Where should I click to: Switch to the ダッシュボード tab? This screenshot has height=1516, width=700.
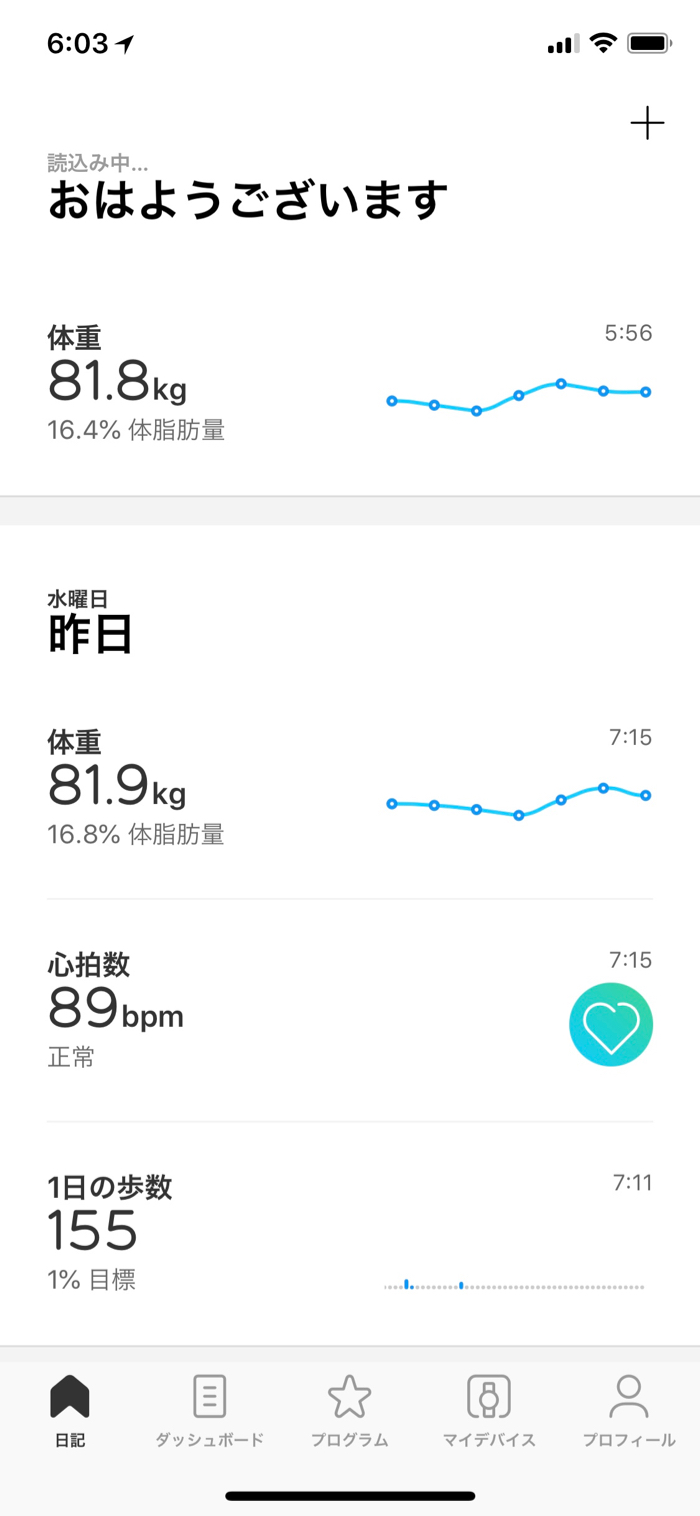pos(209,1410)
